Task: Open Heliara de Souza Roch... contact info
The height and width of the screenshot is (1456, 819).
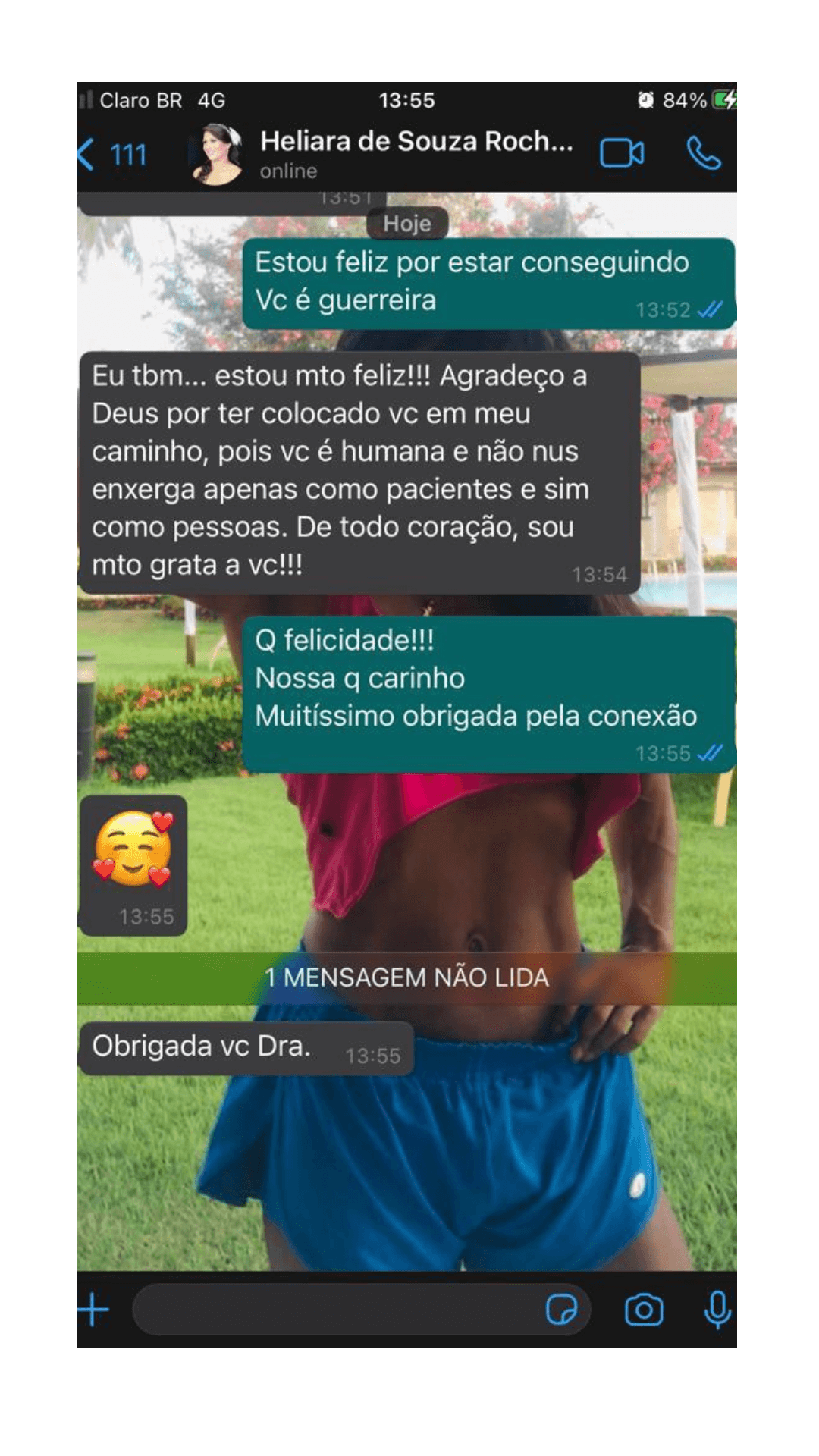Action: 416,153
